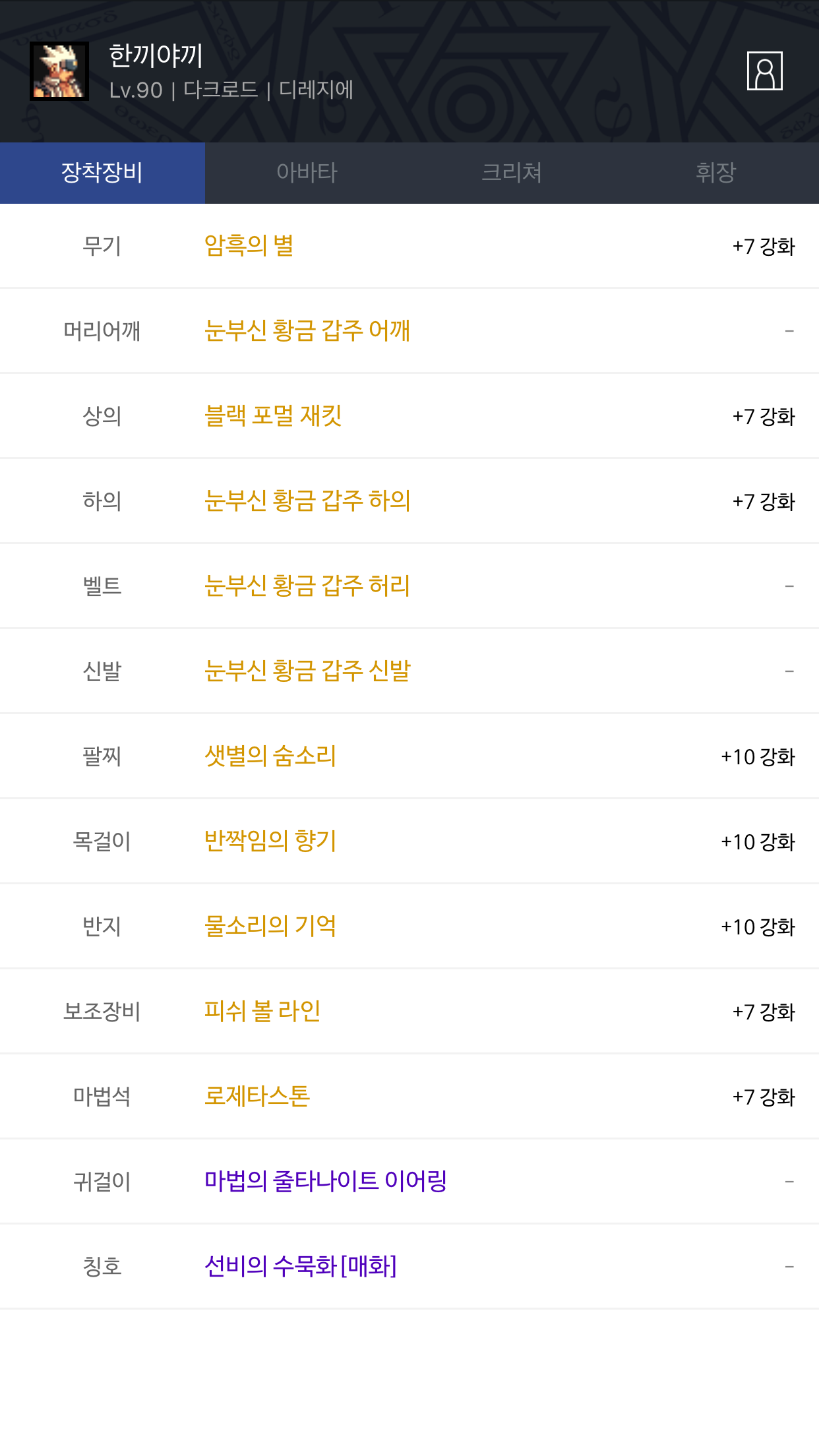Open 눈부신 황금 갑주 신발 item
The image size is (819, 1456).
(x=307, y=671)
